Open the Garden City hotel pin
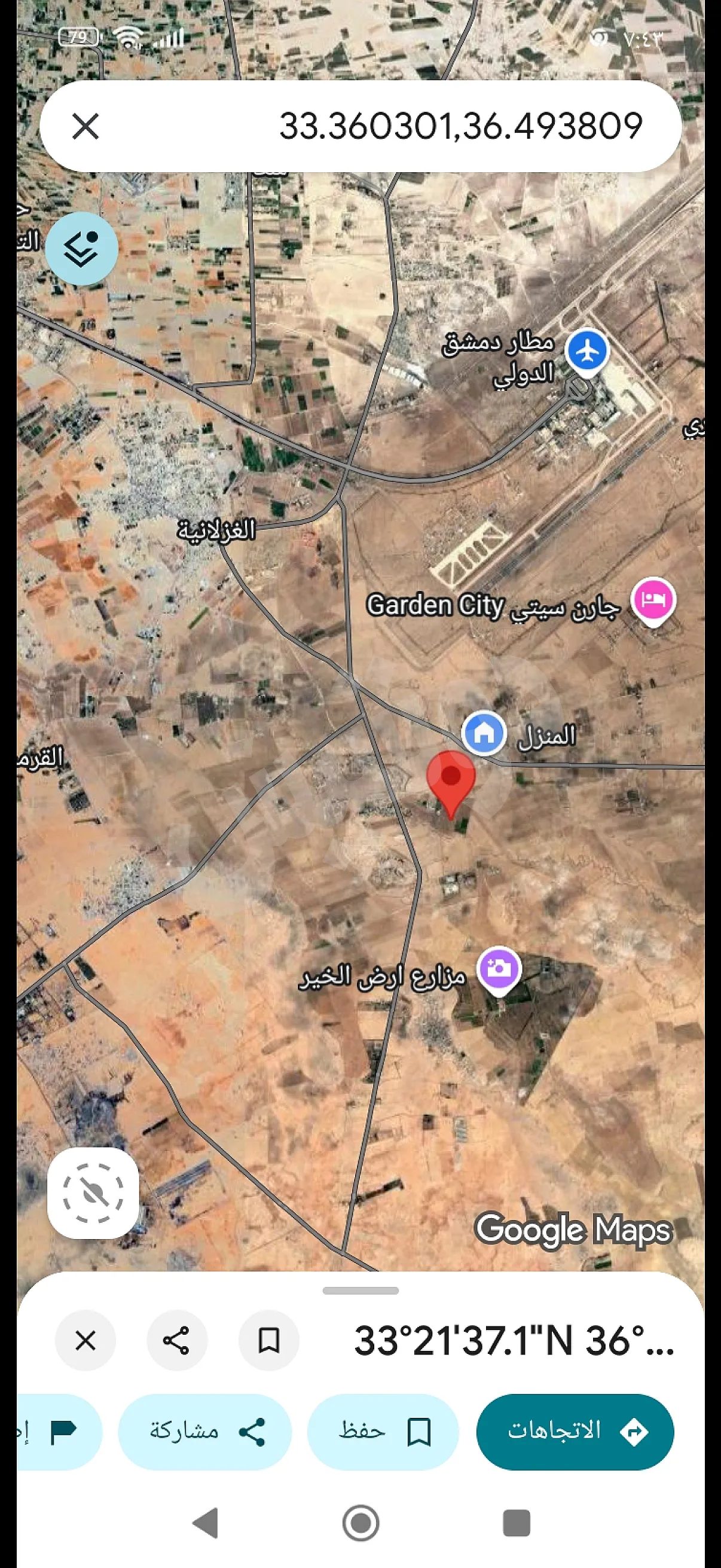The image size is (721, 1568). (653, 600)
